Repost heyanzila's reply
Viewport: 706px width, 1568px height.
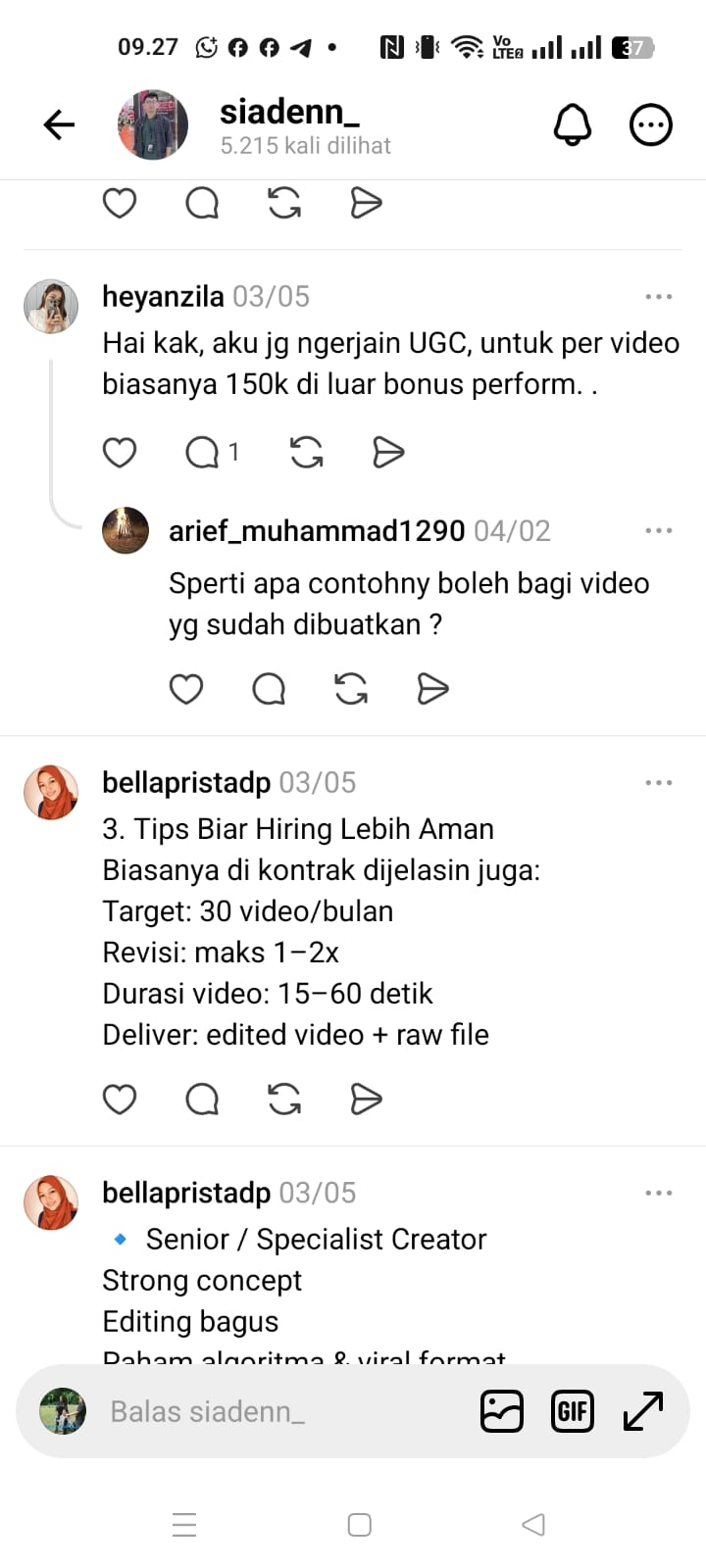click(307, 453)
